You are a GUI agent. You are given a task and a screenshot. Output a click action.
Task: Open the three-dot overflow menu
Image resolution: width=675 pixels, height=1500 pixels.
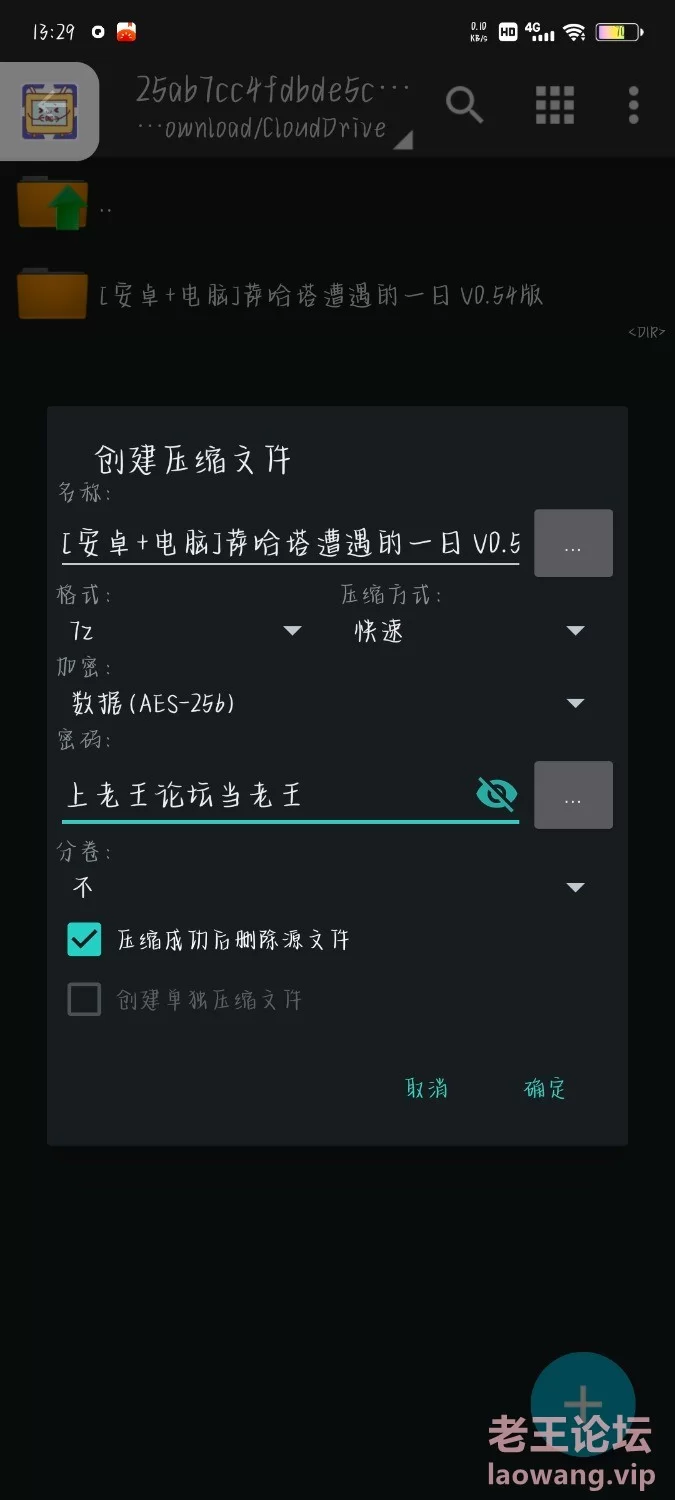[x=633, y=104]
